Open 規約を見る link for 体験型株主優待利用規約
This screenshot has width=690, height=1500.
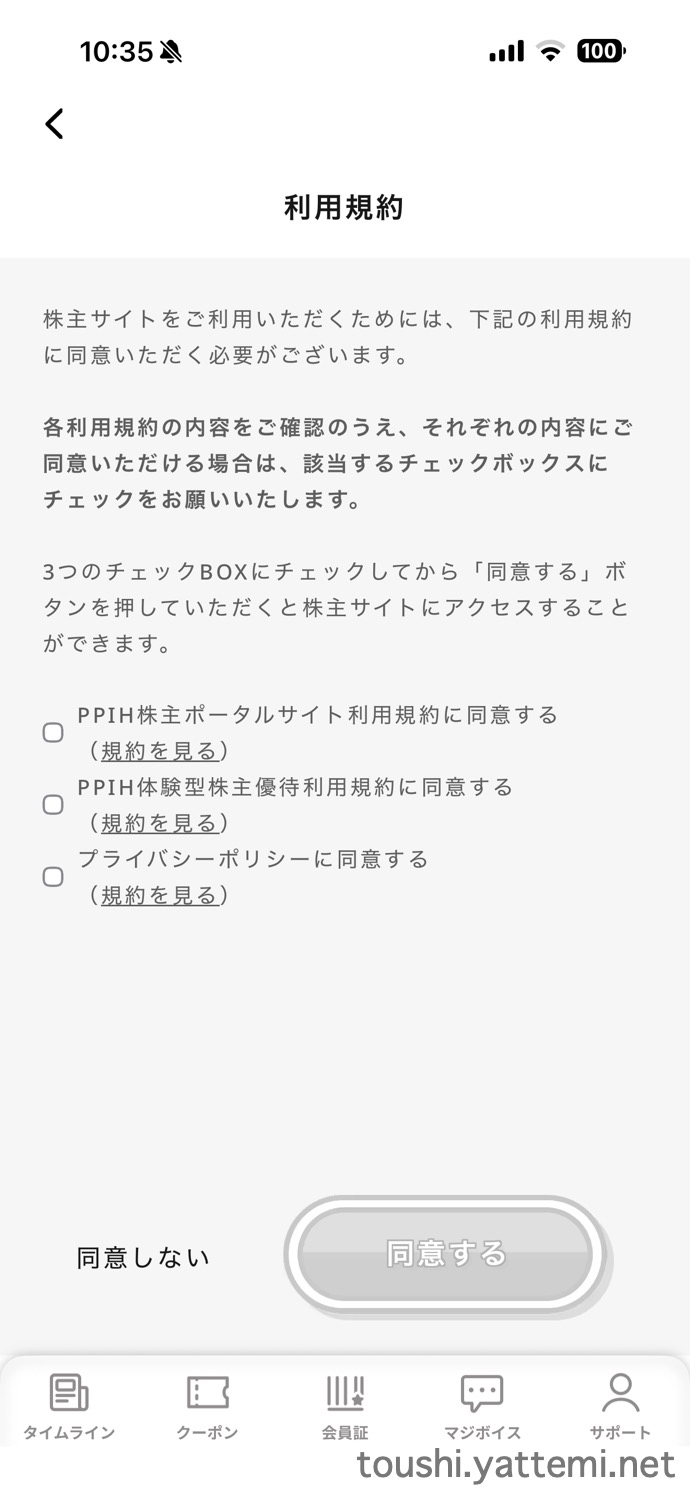pyautogui.click(x=159, y=823)
